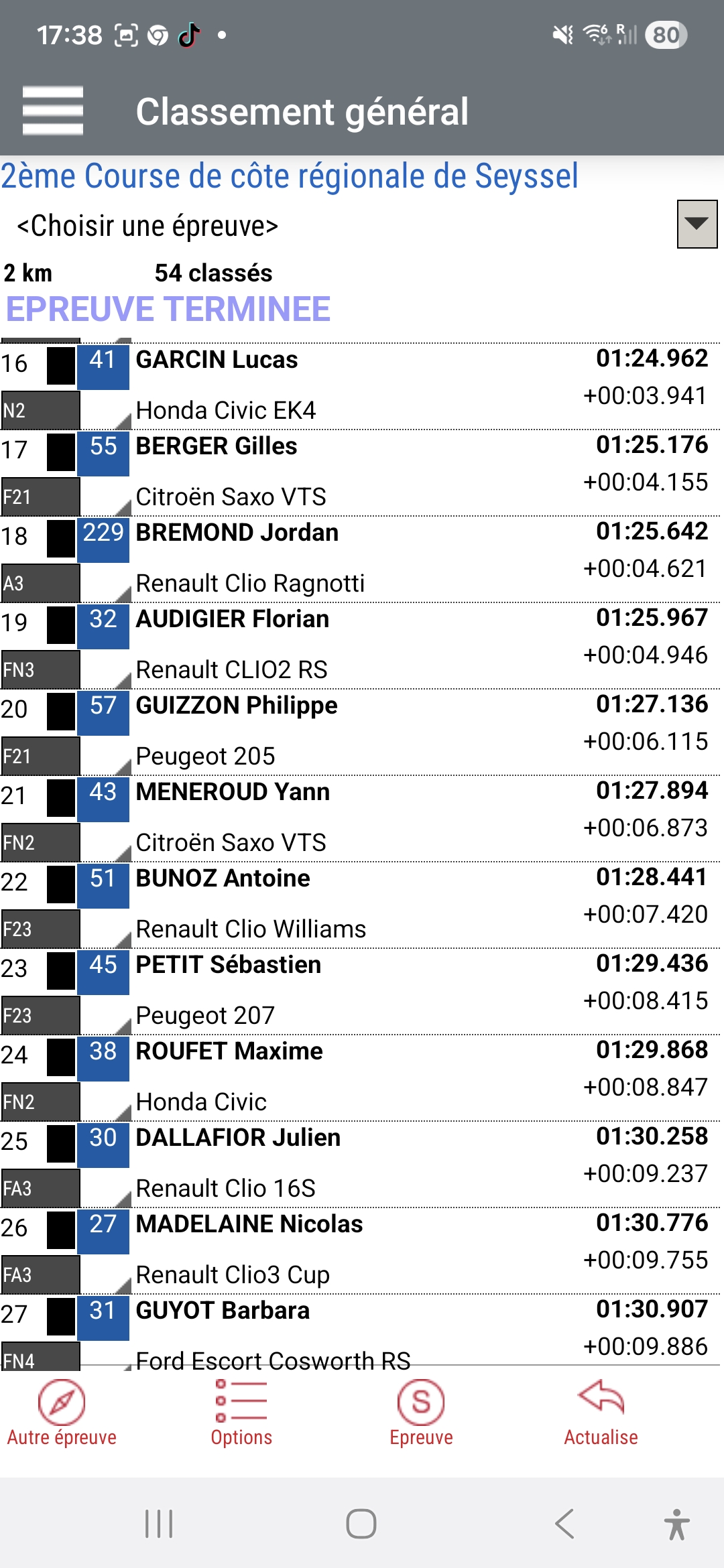
Task: Open the hamburger drawer menu
Action: (52, 111)
